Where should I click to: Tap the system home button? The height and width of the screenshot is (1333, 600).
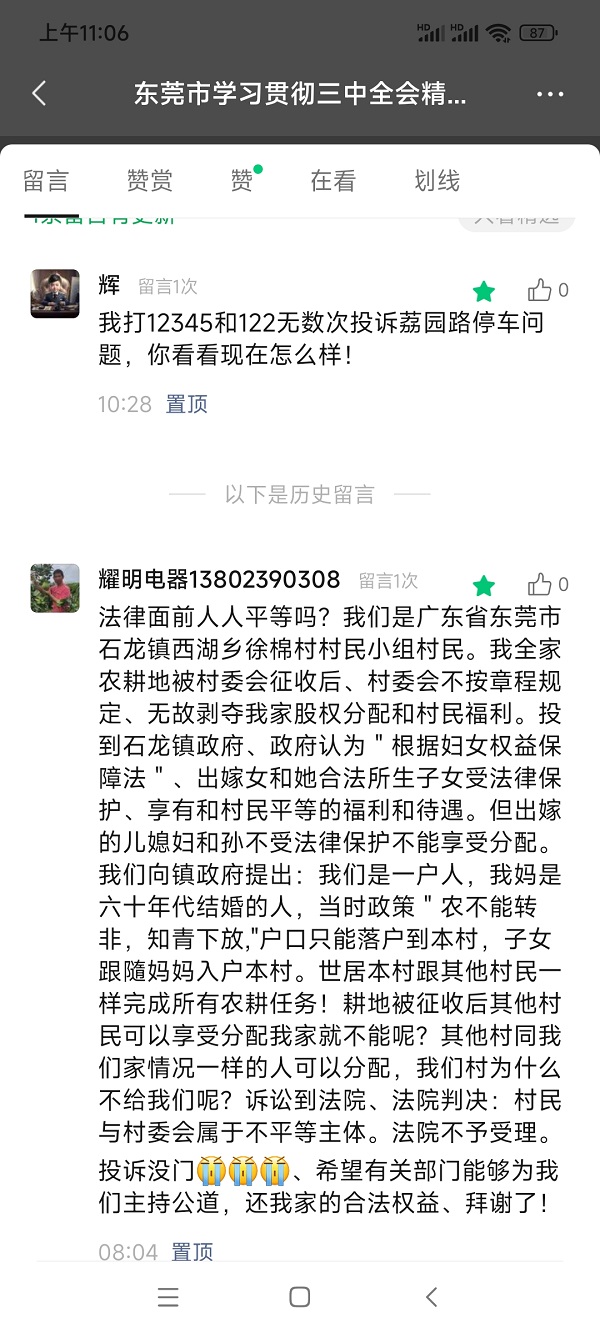click(x=299, y=1297)
